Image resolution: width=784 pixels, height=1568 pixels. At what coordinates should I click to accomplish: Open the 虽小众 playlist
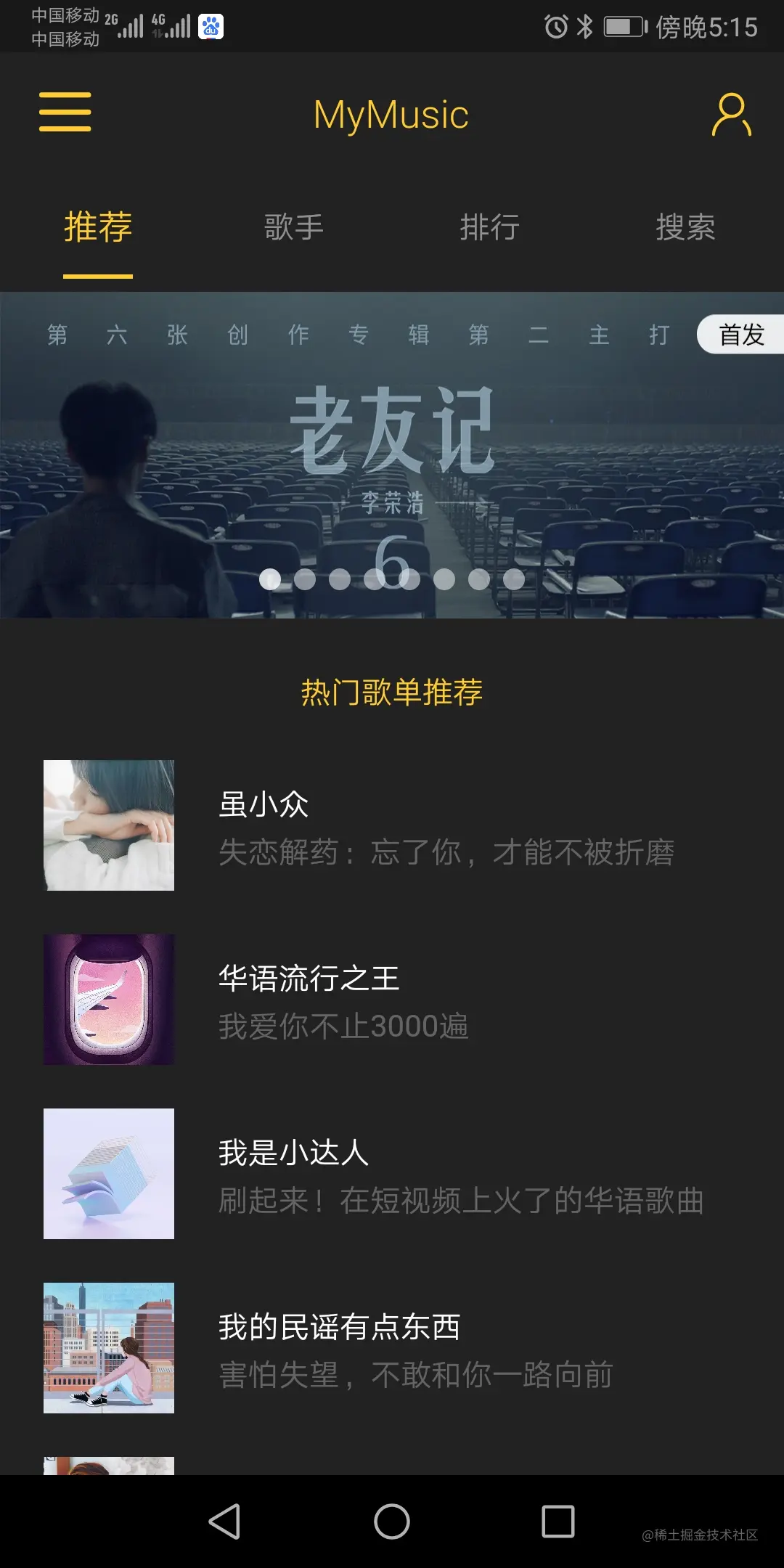[392, 825]
